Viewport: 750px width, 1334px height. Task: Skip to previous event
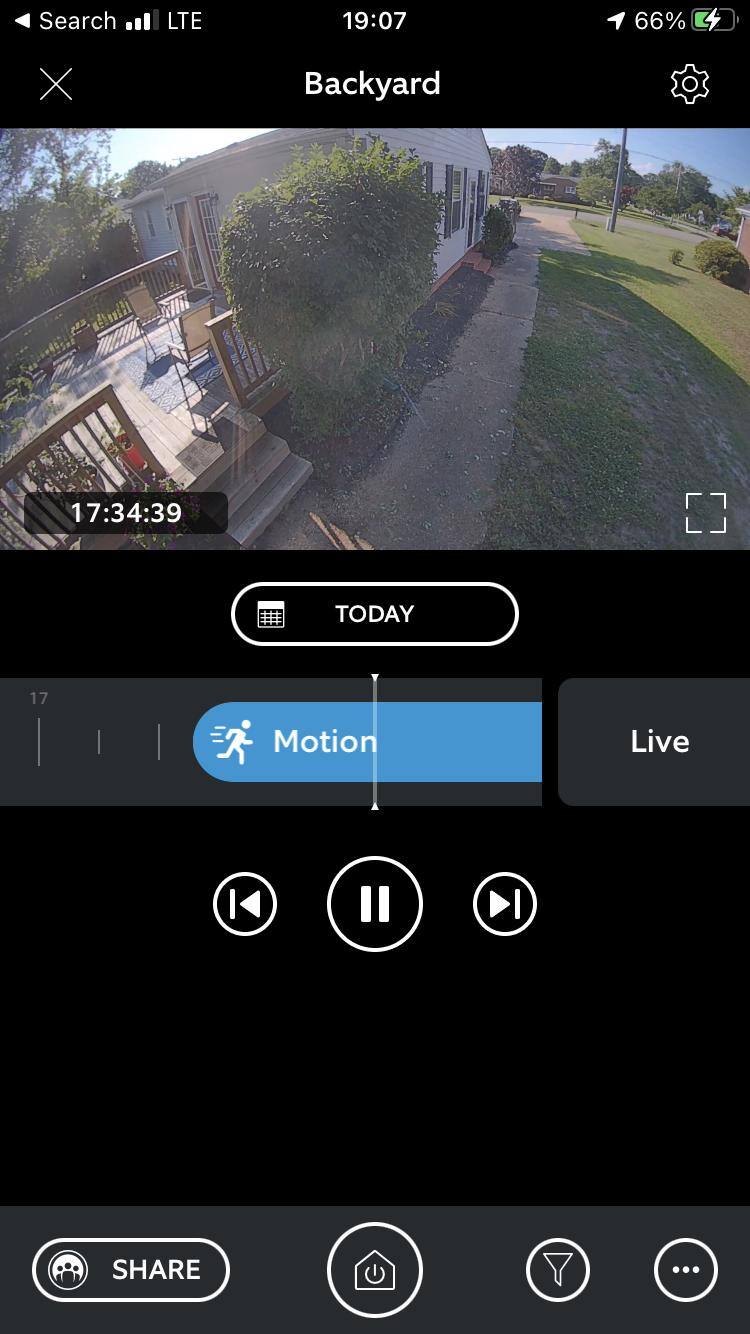(245, 904)
